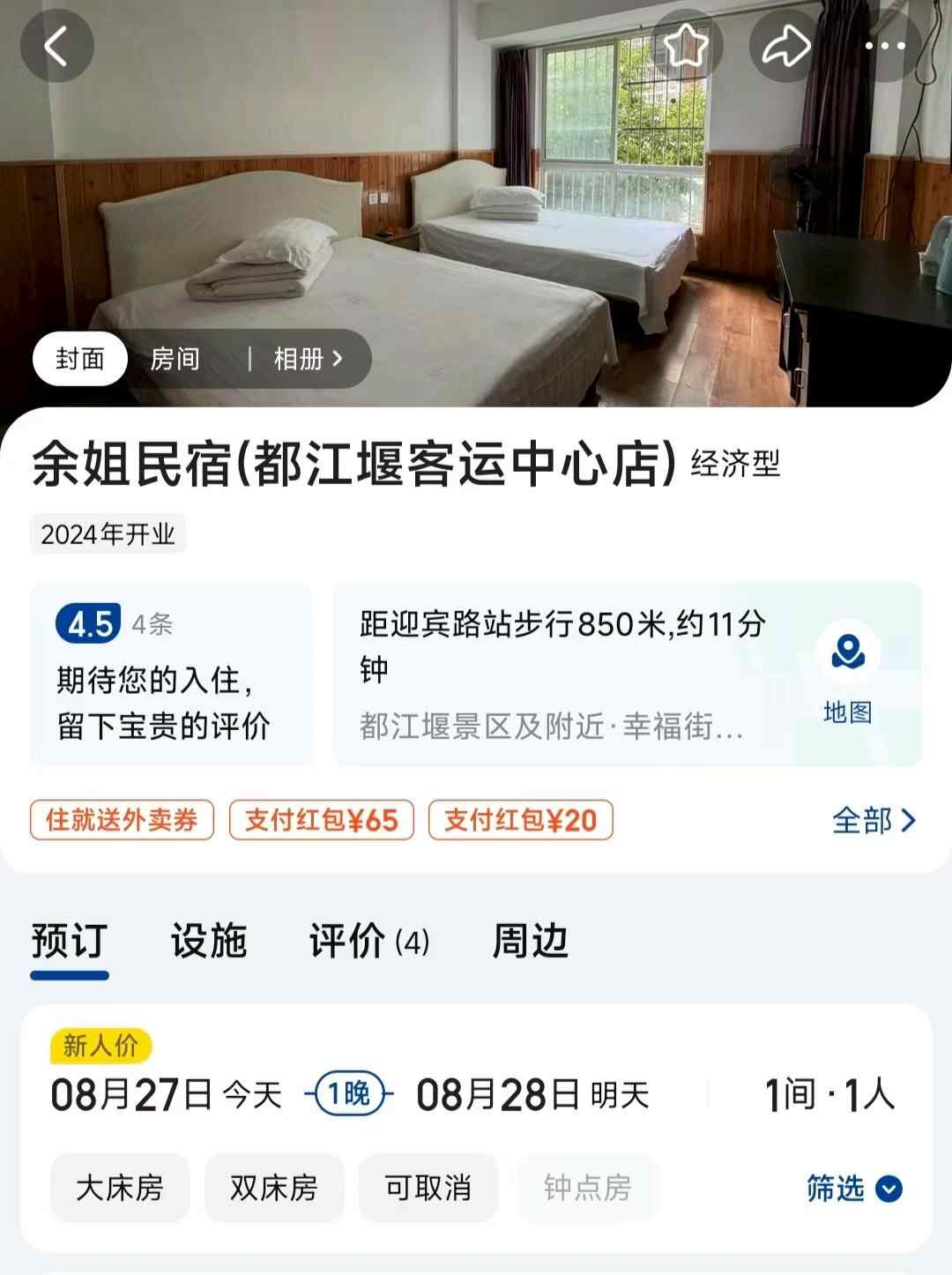The width and height of the screenshot is (952, 1275).
Task: Share this hotel listing
Action: 785,46
